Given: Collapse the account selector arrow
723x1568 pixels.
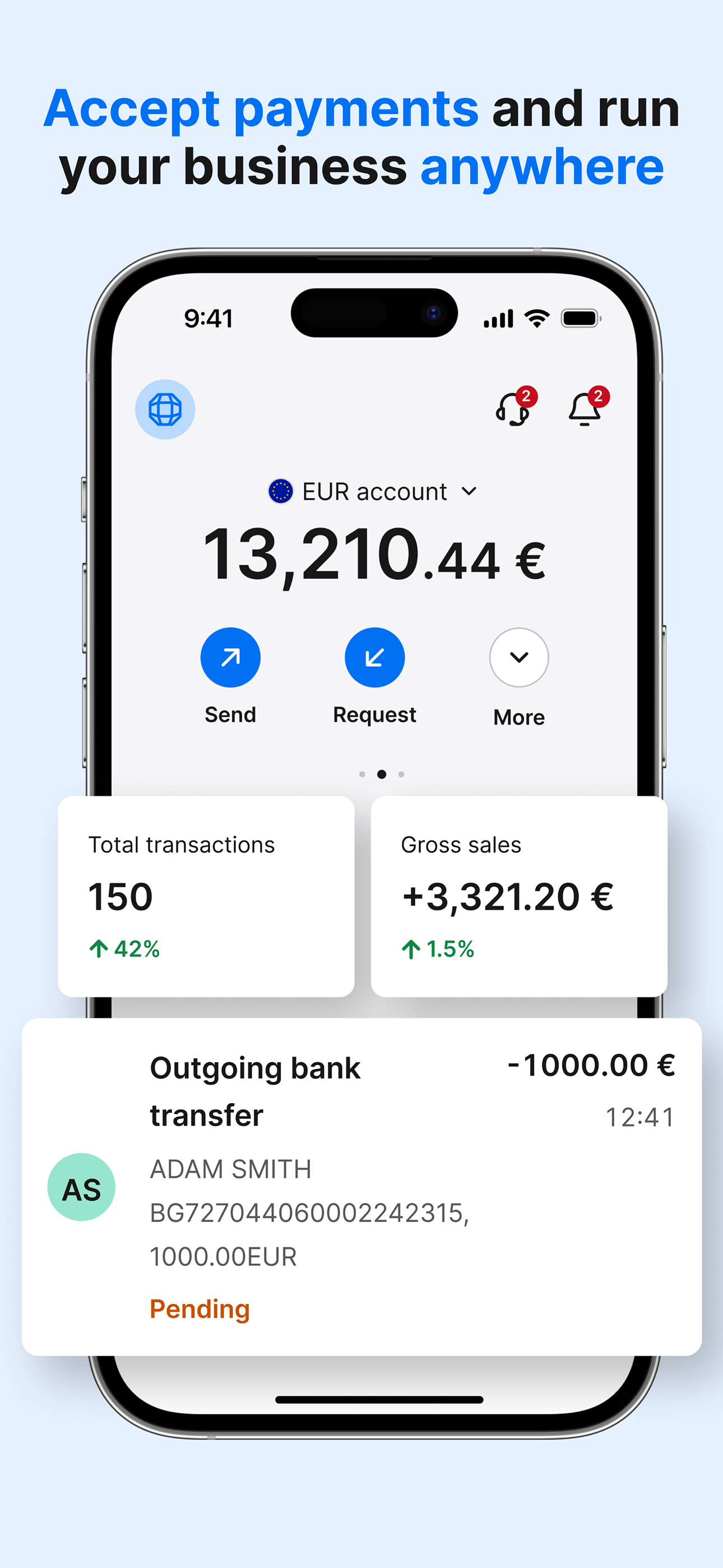Looking at the screenshot, I should click(x=469, y=491).
